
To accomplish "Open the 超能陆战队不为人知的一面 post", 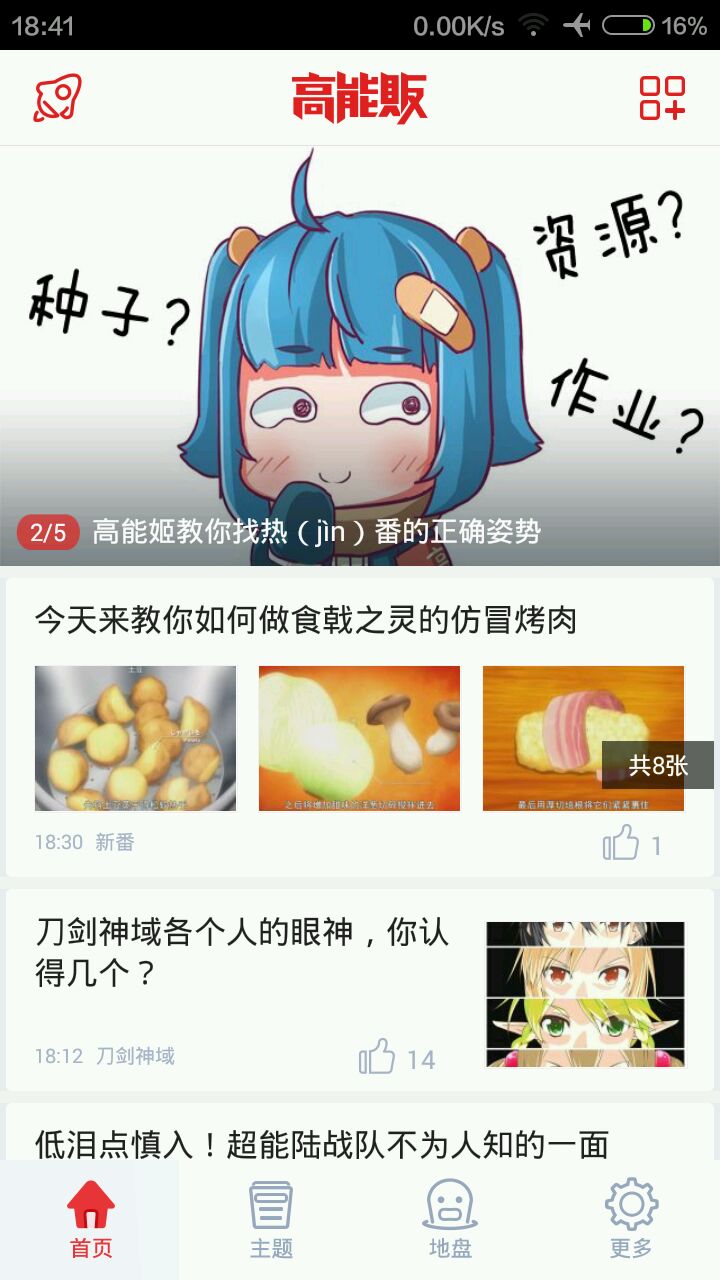I will (x=322, y=1144).
